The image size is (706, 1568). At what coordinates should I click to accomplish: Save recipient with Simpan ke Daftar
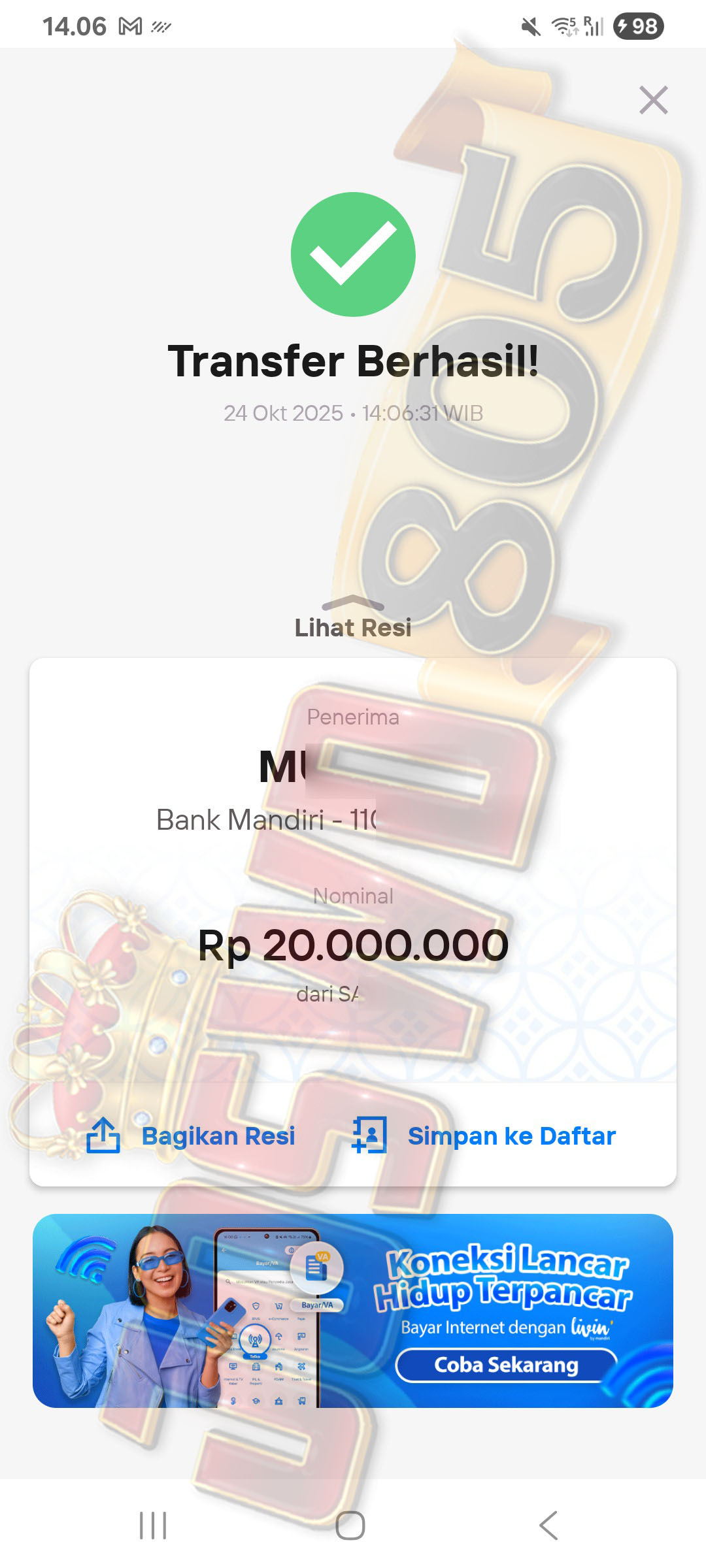[484, 1135]
